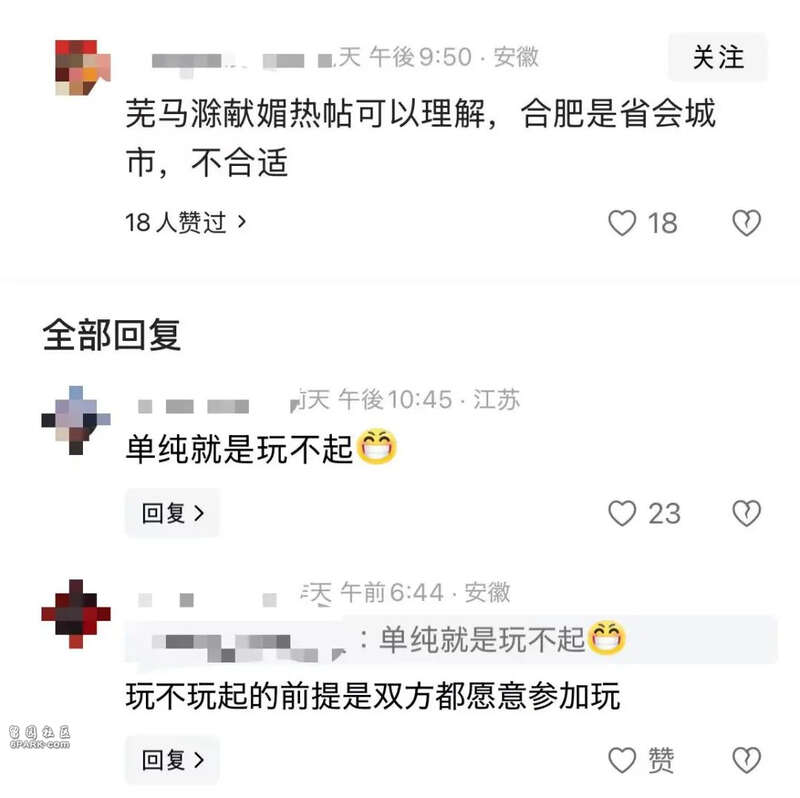Screen dimensions: 800x798
Task: Open the avatar of the 午前6:44 安徽 replier
Action: click(76, 613)
